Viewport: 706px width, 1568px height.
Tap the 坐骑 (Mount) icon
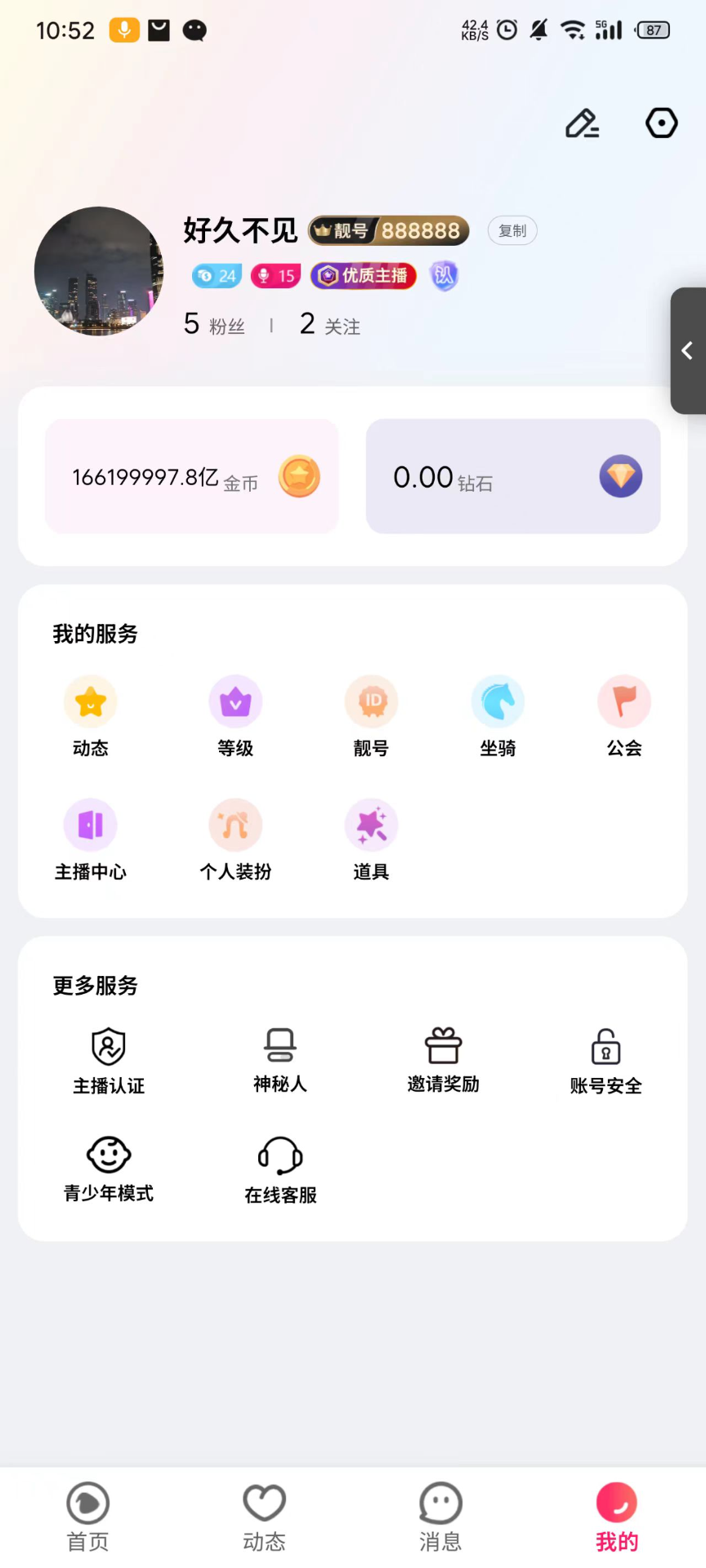(x=498, y=716)
